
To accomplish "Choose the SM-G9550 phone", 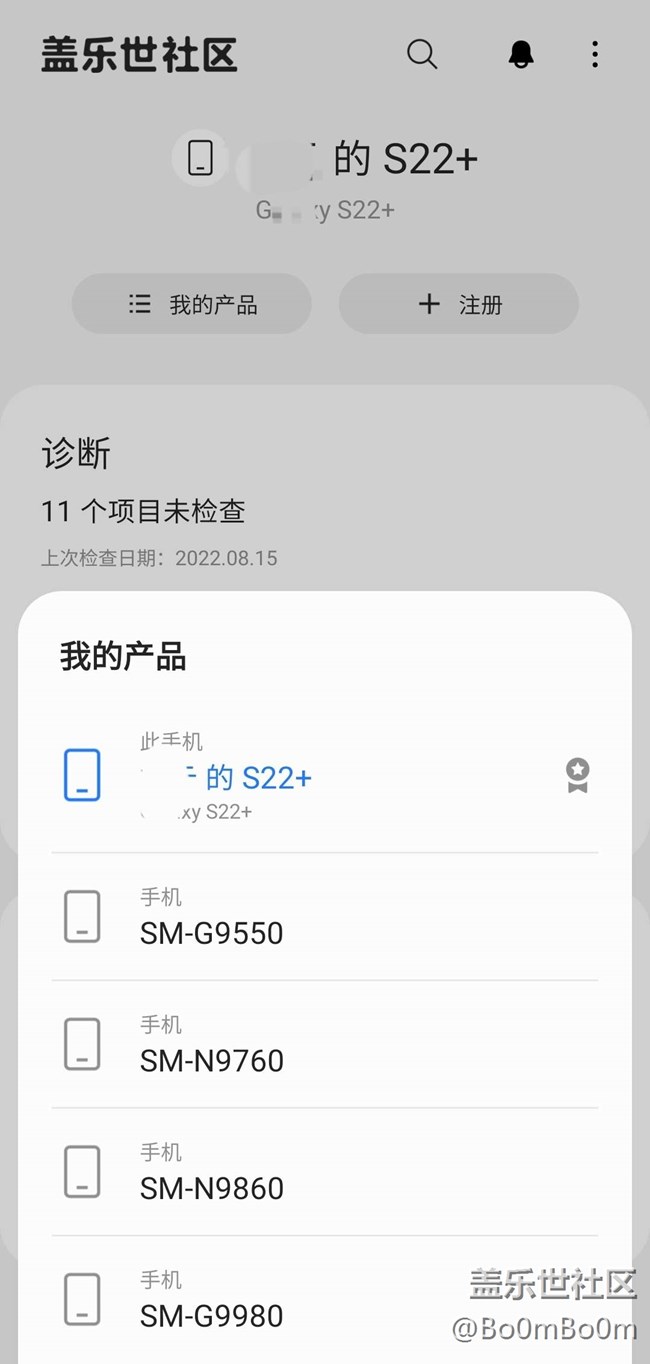I will point(325,917).
